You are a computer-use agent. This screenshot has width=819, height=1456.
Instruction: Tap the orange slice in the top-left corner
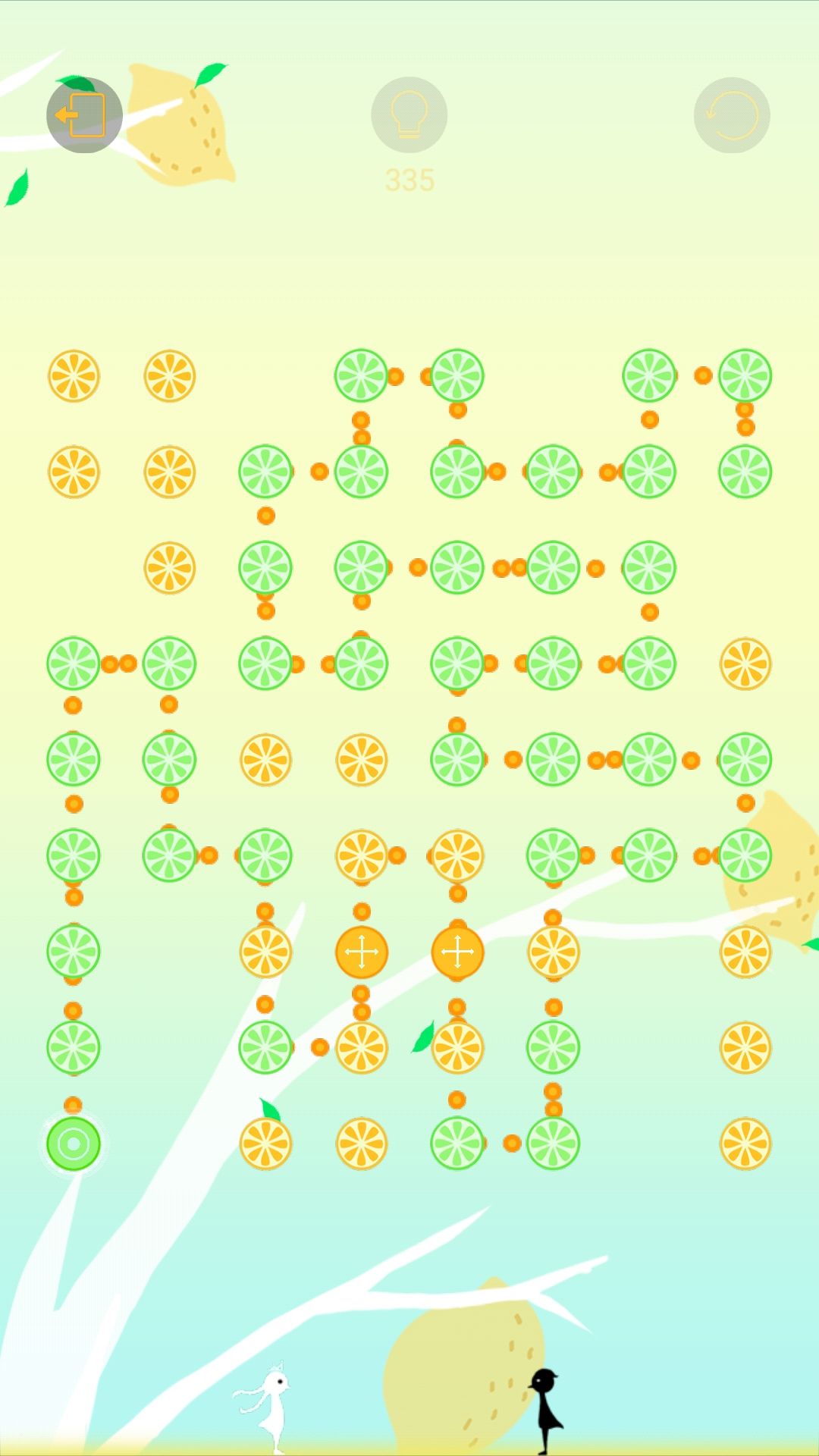tap(73, 374)
